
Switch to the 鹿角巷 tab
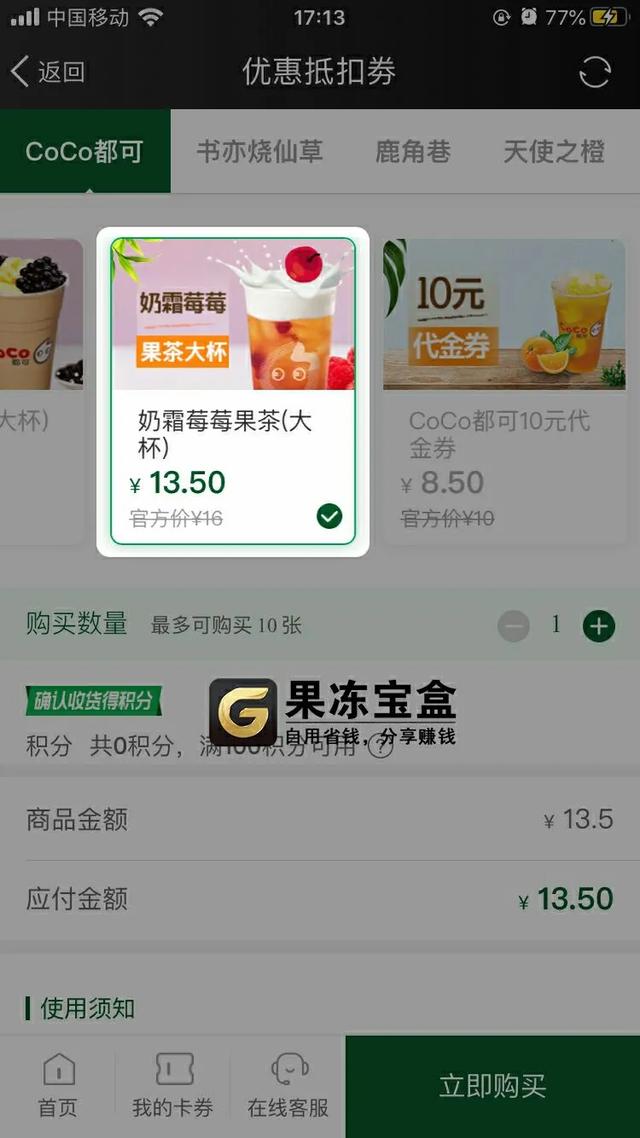(x=413, y=152)
